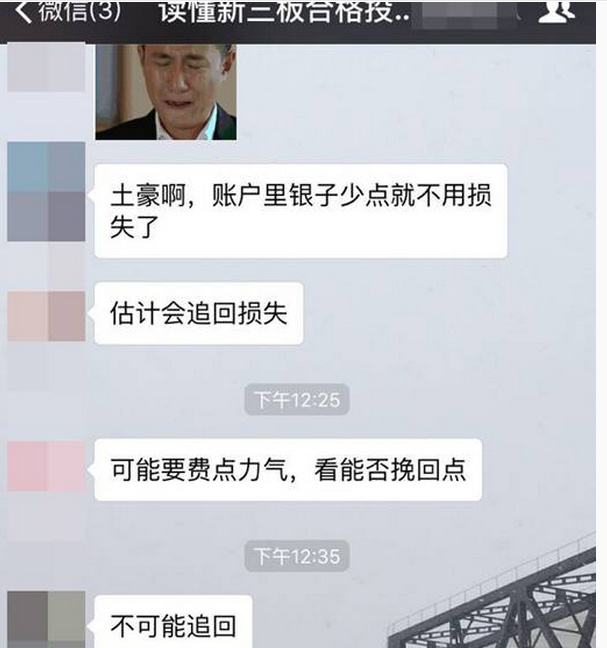Image resolution: width=607 pixels, height=648 pixels.
Task: View profile of sender saying 可能要费点力气
Action: tap(46, 466)
